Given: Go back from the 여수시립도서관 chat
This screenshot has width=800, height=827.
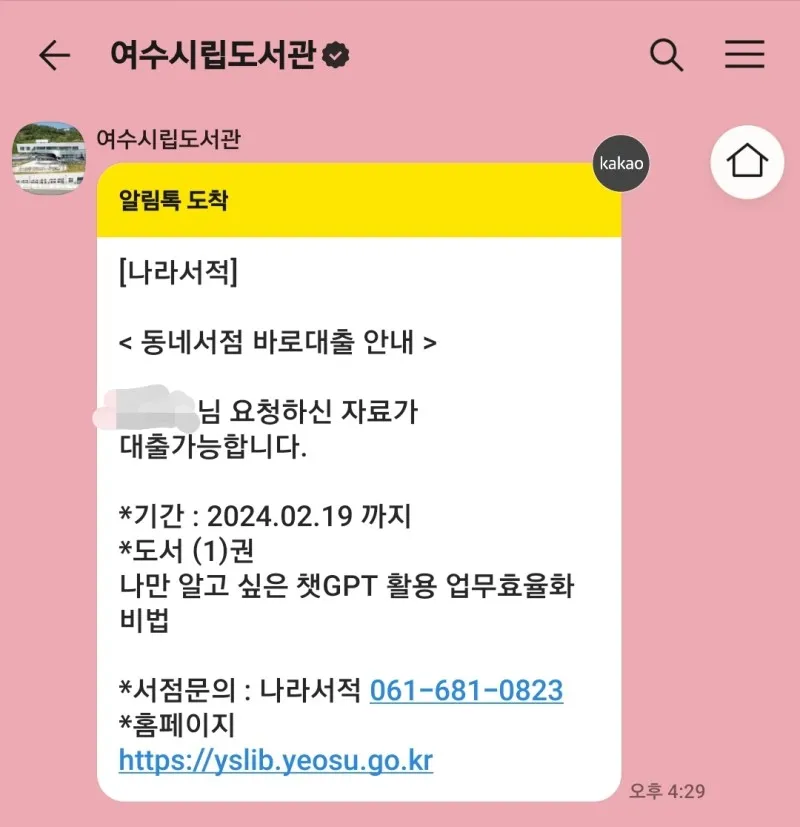Looking at the screenshot, I should [54, 55].
